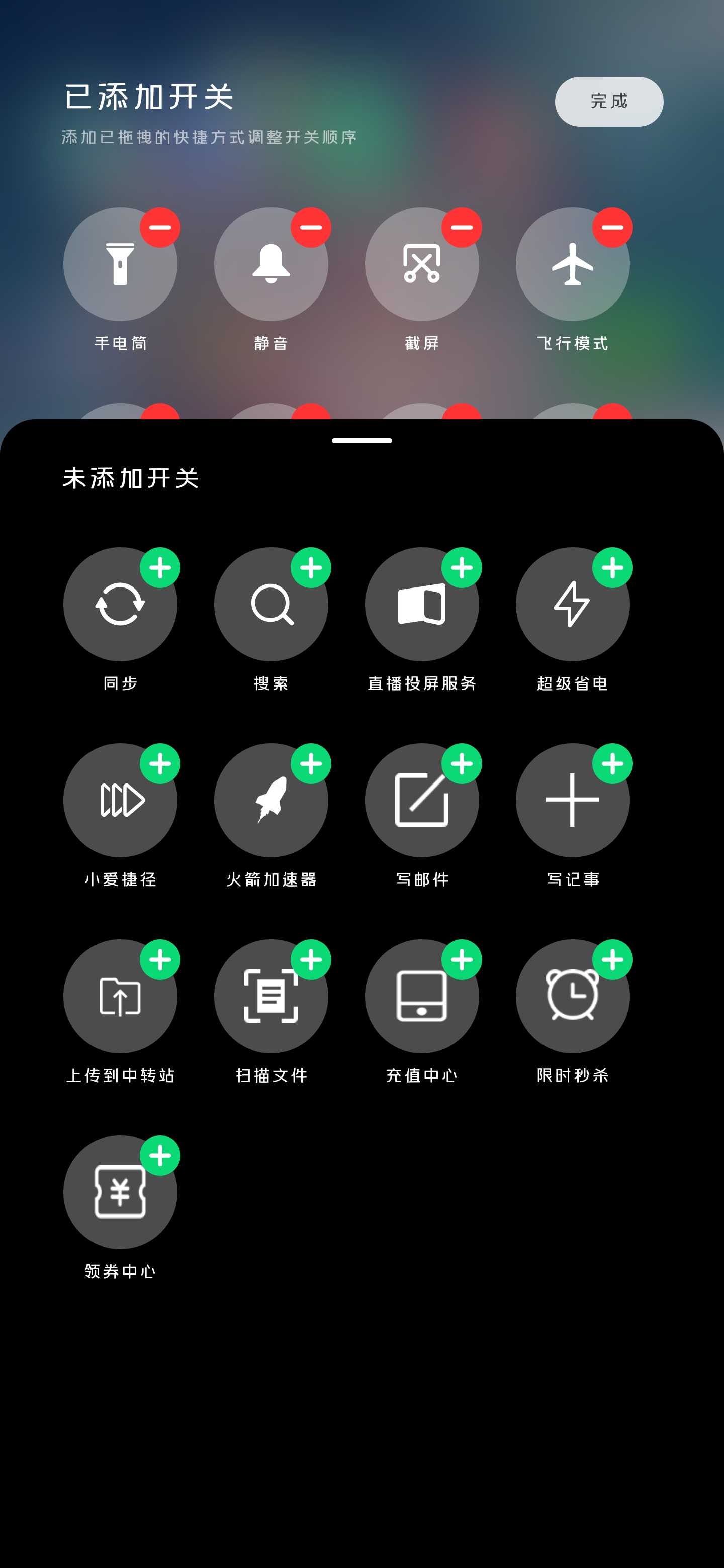Add the 写邮件 shortcut
The image size is (724, 1568).
pos(462,763)
